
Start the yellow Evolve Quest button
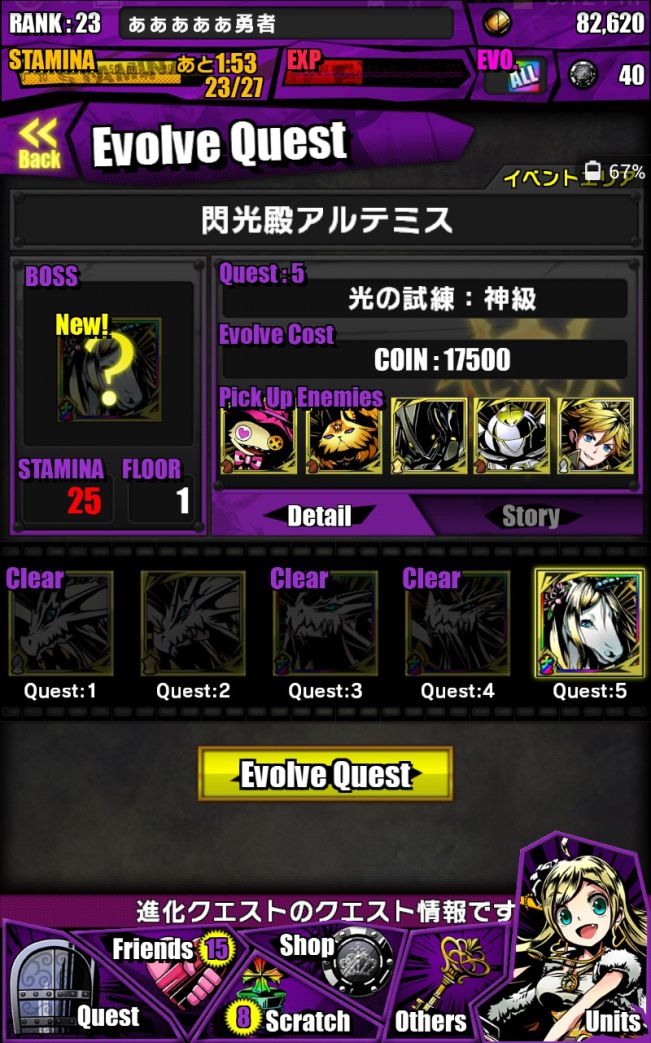click(x=325, y=774)
